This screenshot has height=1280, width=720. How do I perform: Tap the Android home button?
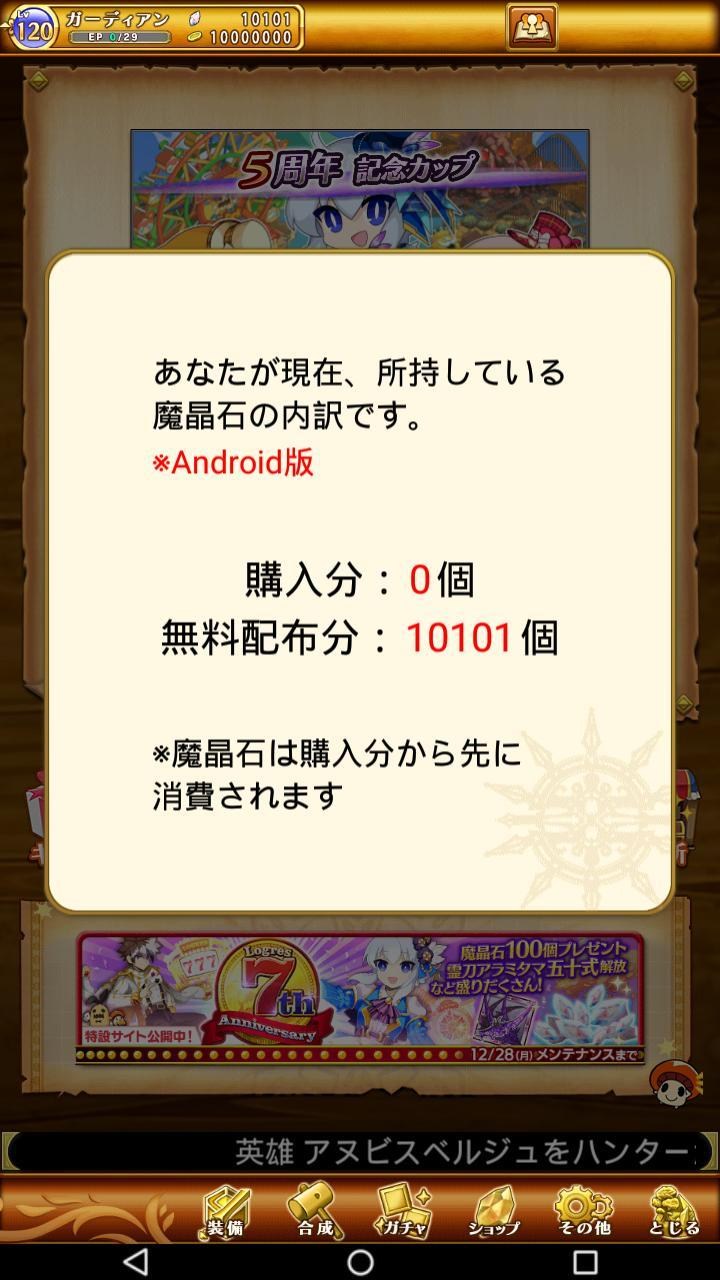360,1261
